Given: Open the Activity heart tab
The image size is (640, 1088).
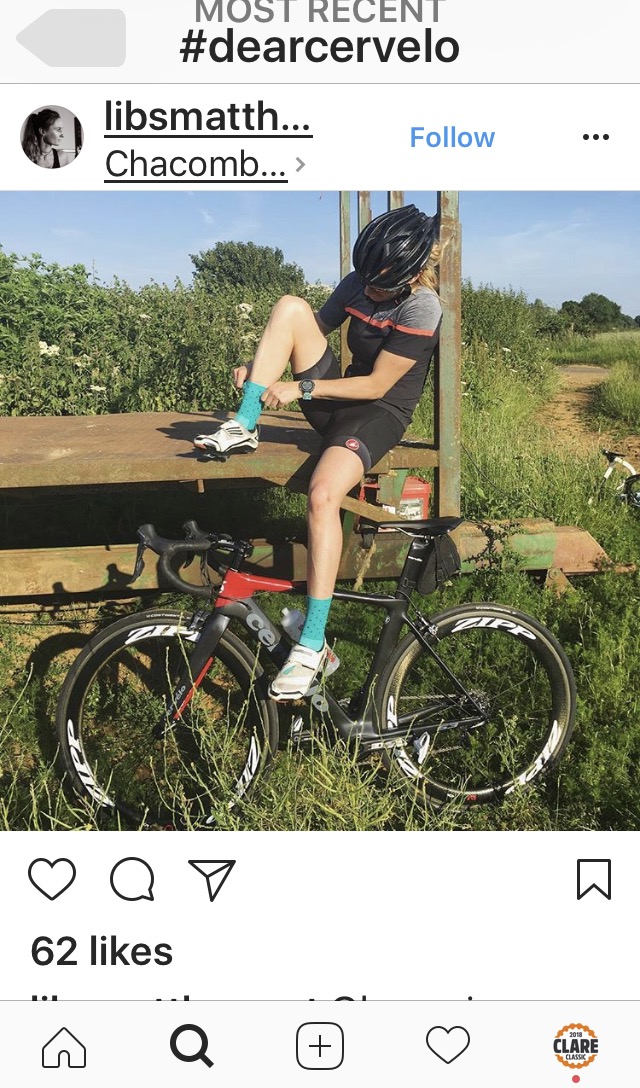Looking at the screenshot, I should click(x=448, y=1047).
